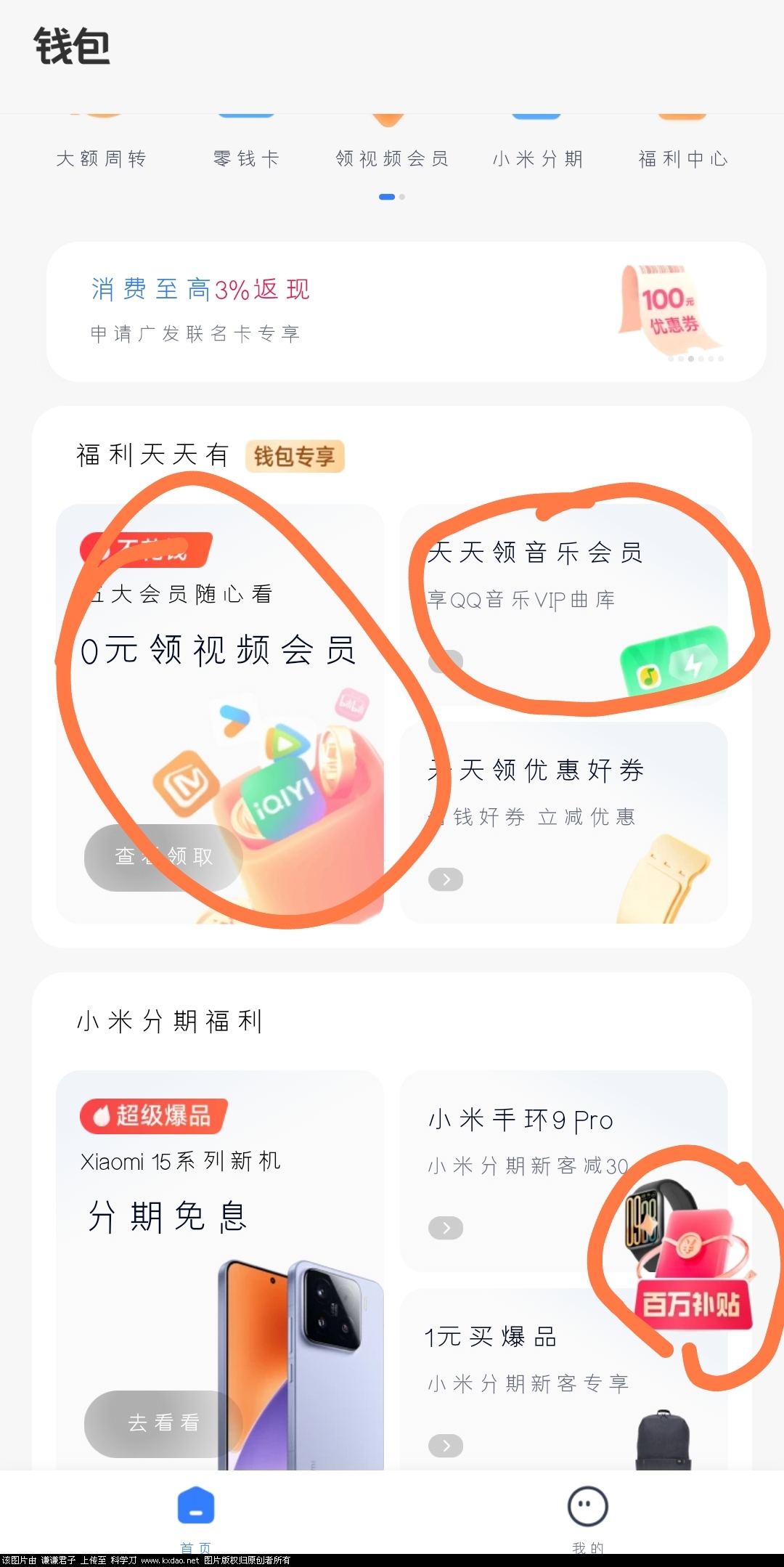784x1567 pixels.
Task: Open the 消费至高3%返现 banner
Action: [x=406, y=312]
